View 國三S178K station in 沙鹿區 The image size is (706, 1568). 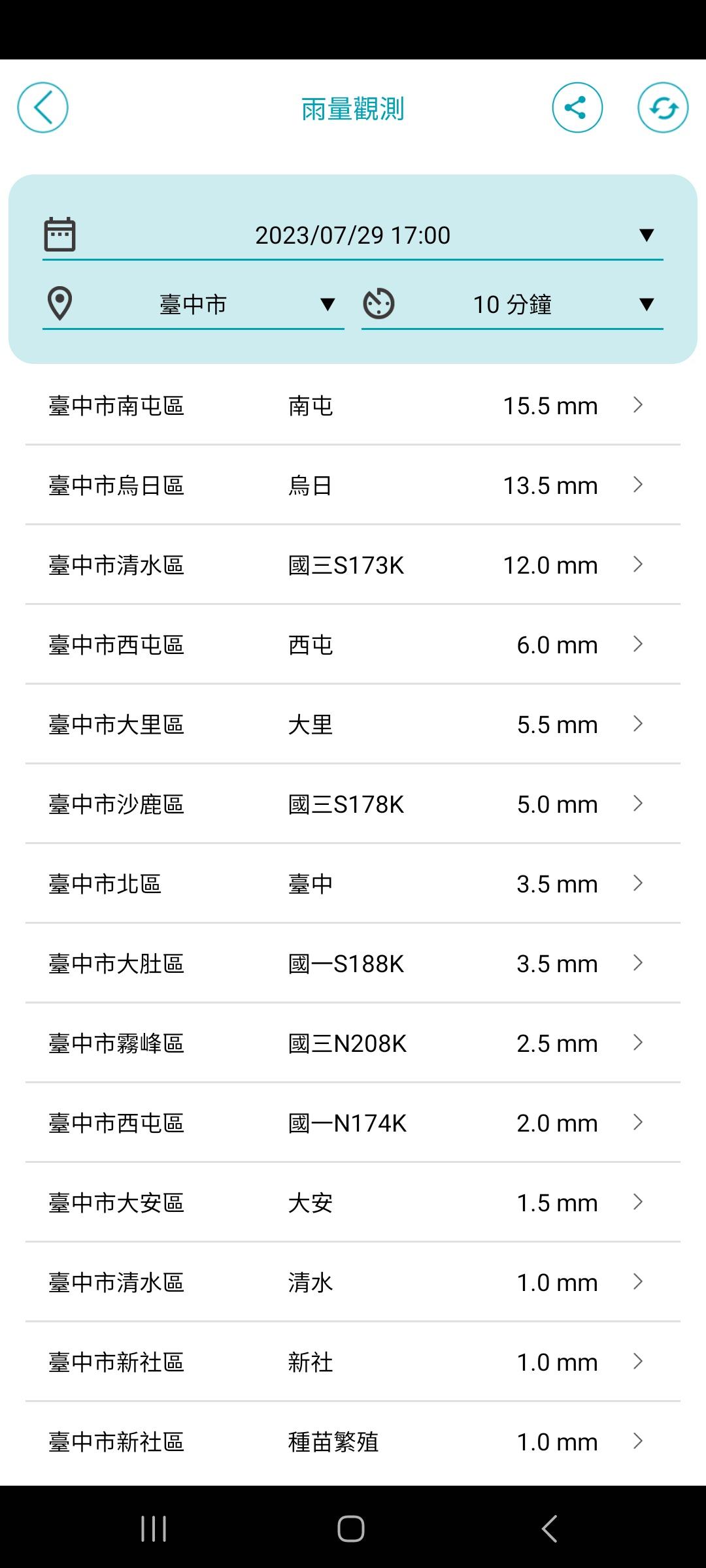point(353,804)
